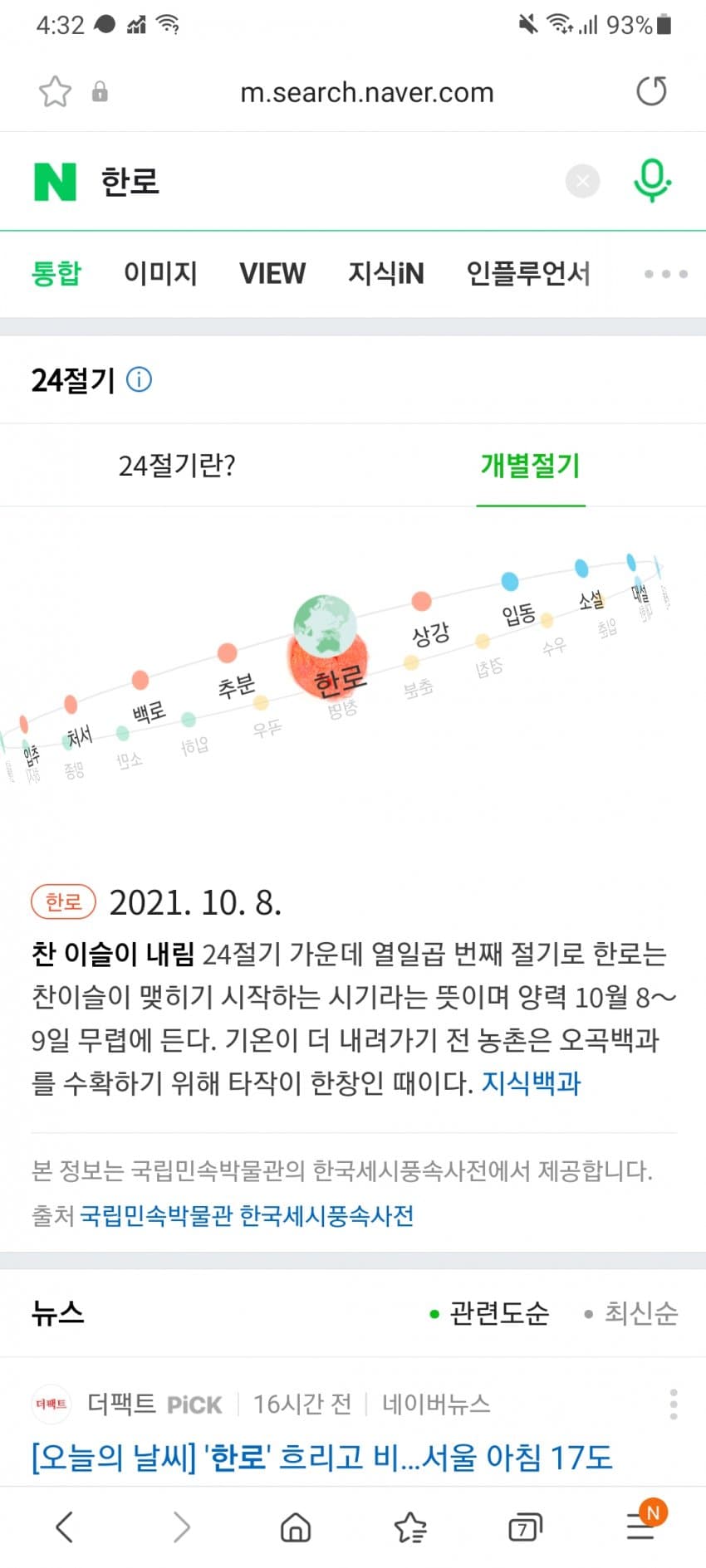Clear the 한로 search query
Viewport: 706px width, 1568px height.
[x=582, y=181]
